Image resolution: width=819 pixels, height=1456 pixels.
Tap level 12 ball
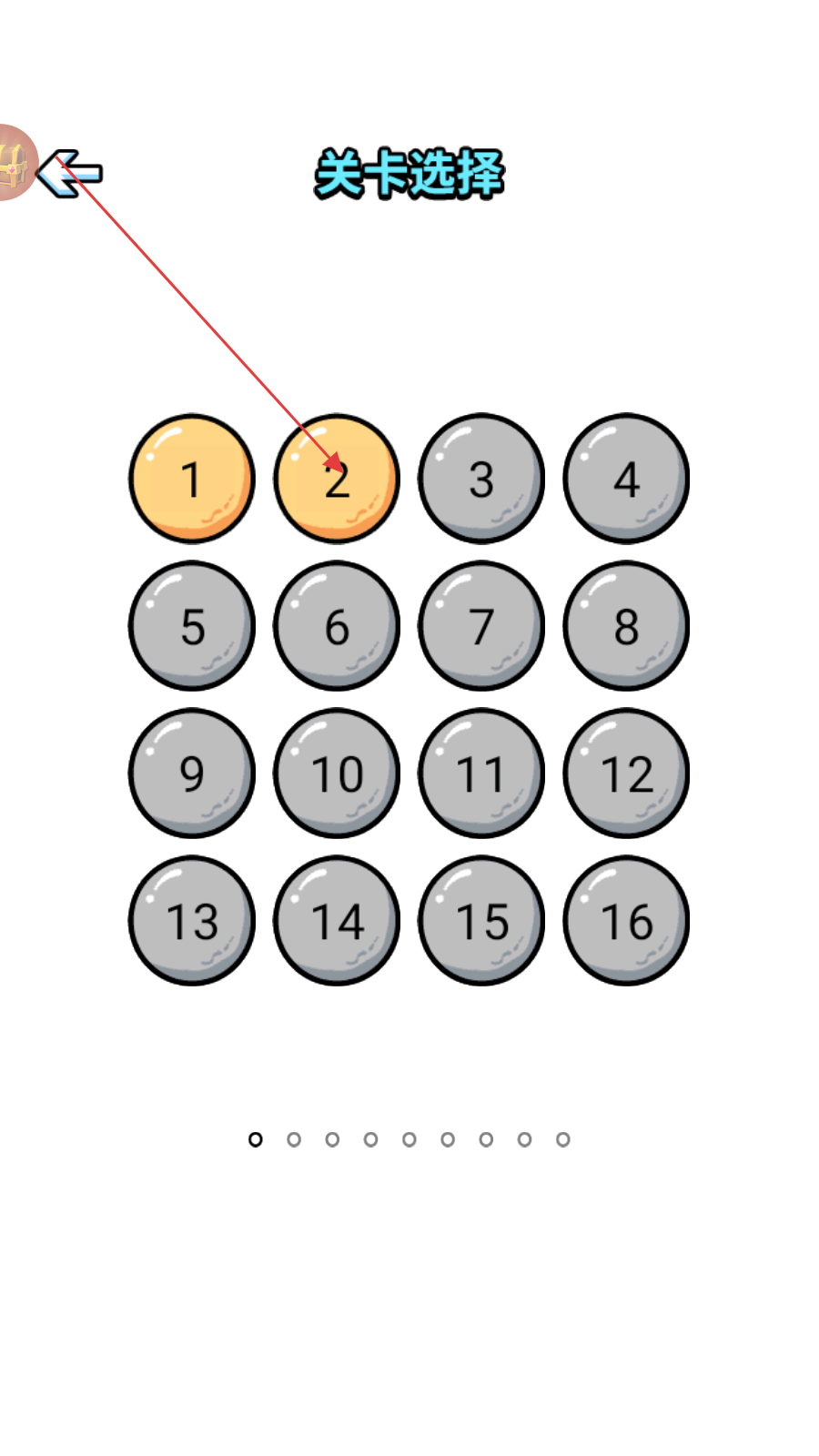coord(626,773)
